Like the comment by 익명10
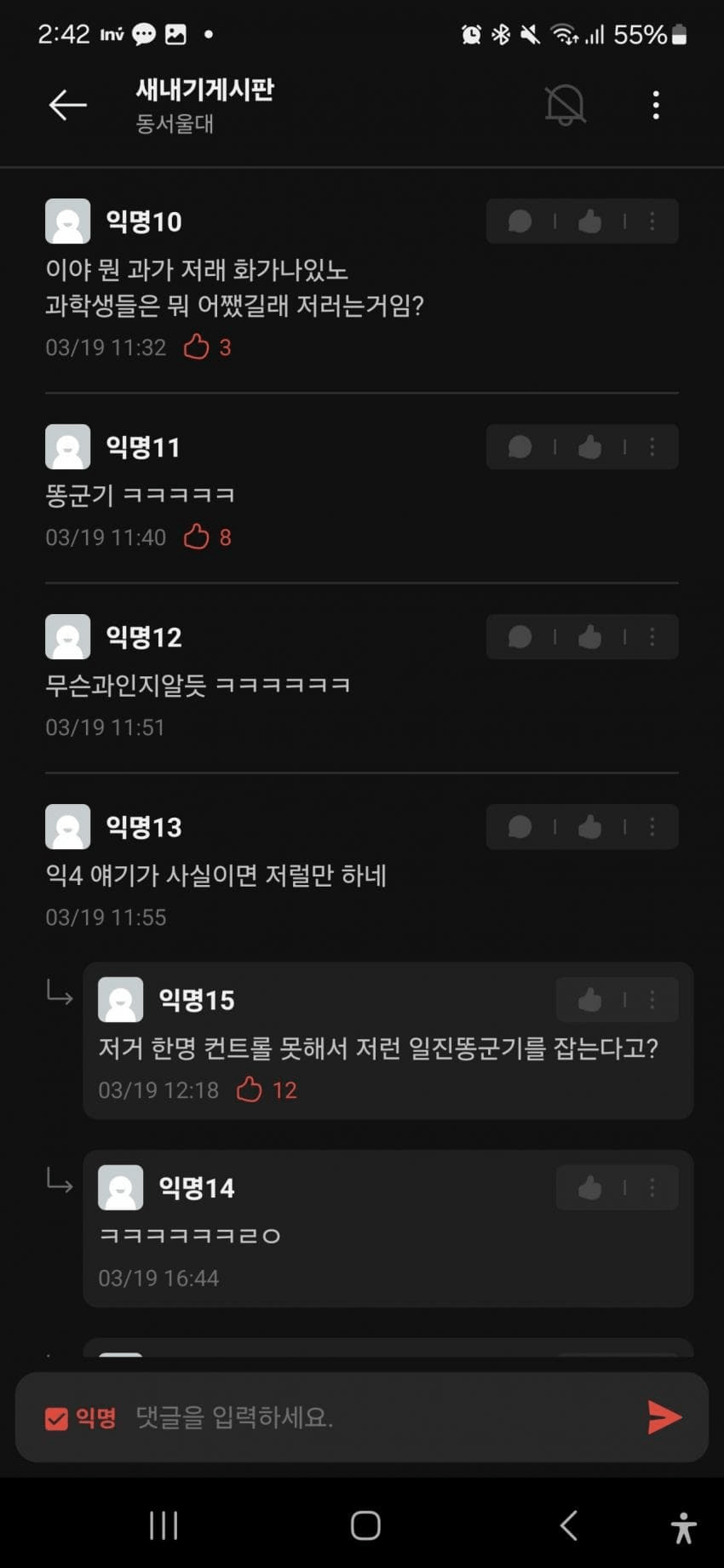724x1568 pixels. pyautogui.click(x=589, y=221)
